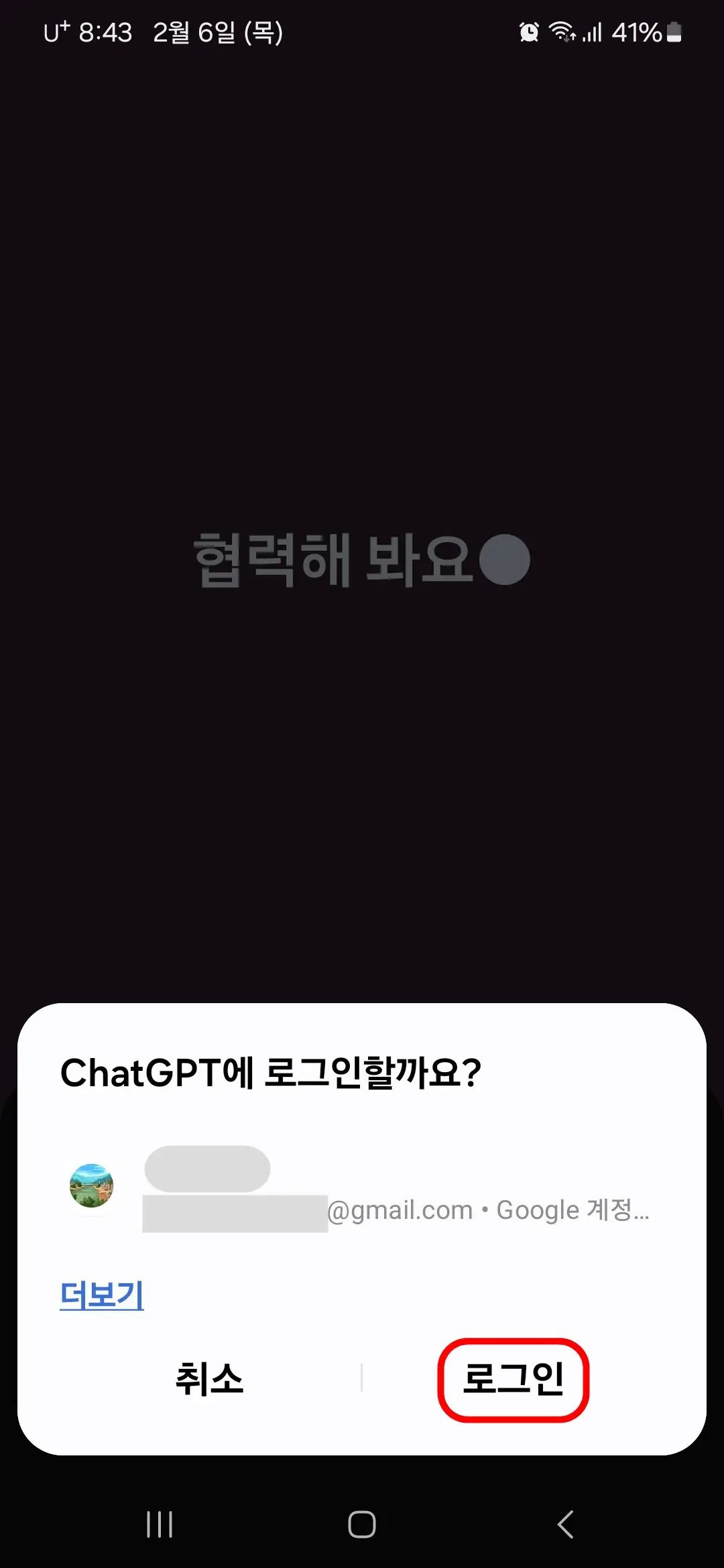The width and height of the screenshot is (724, 1568).
Task: Tap the battery indicator icon
Action: [x=674, y=32]
